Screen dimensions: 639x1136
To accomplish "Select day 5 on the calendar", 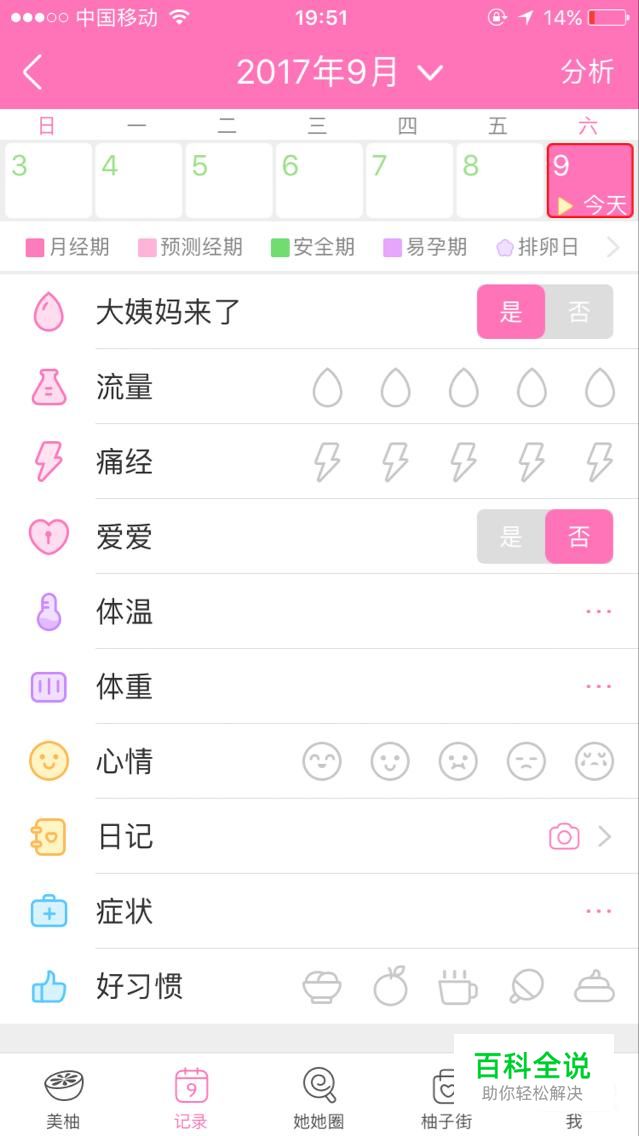I will point(229,180).
